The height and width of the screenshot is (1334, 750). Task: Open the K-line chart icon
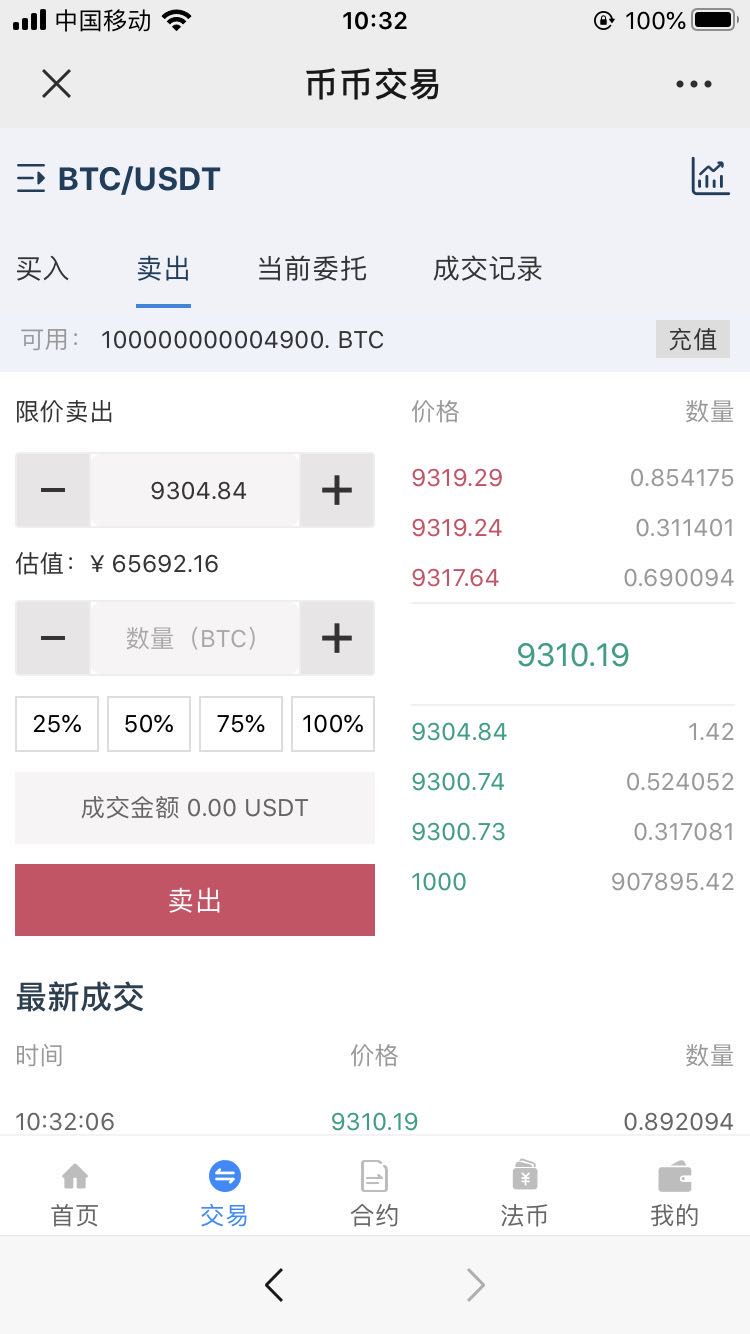pos(710,177)
